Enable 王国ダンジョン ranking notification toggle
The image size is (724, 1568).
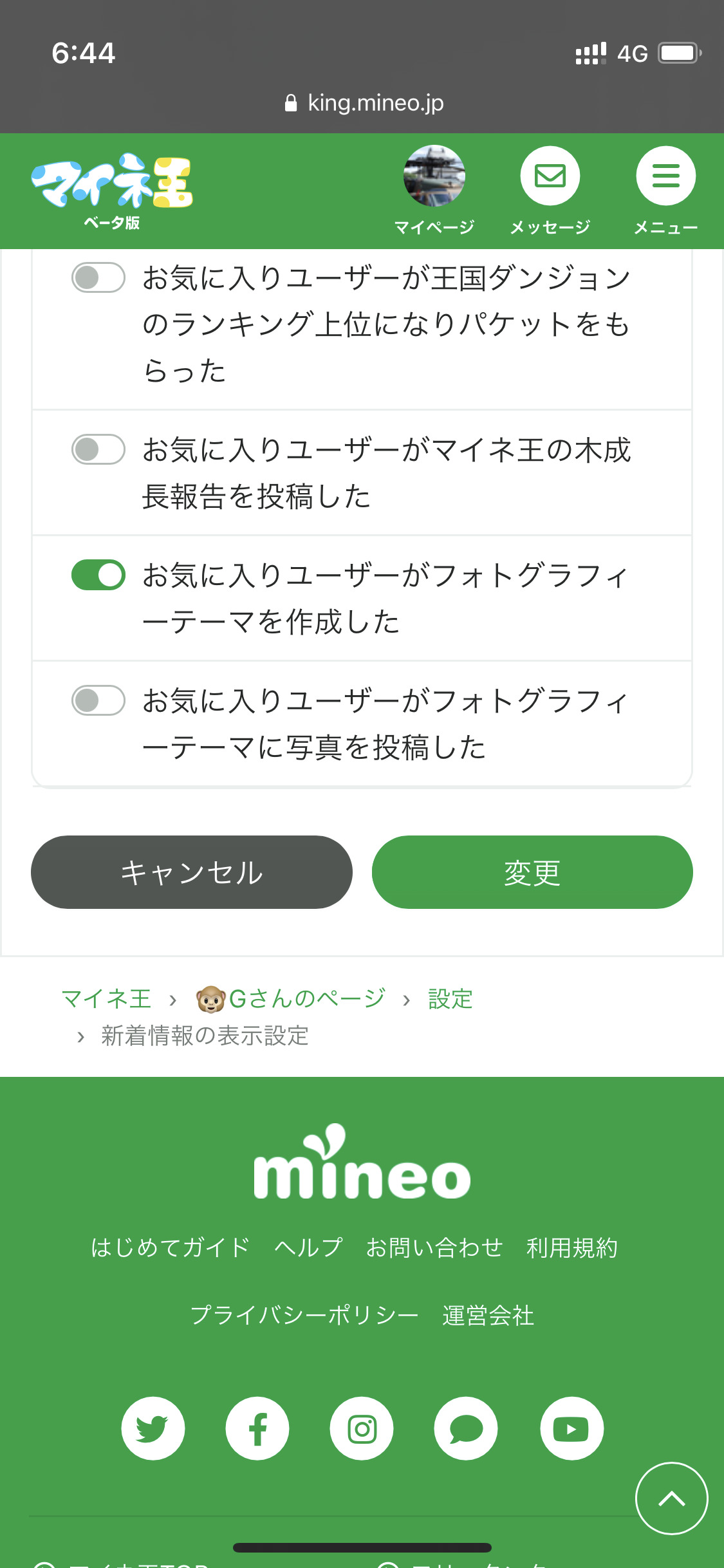98,278
